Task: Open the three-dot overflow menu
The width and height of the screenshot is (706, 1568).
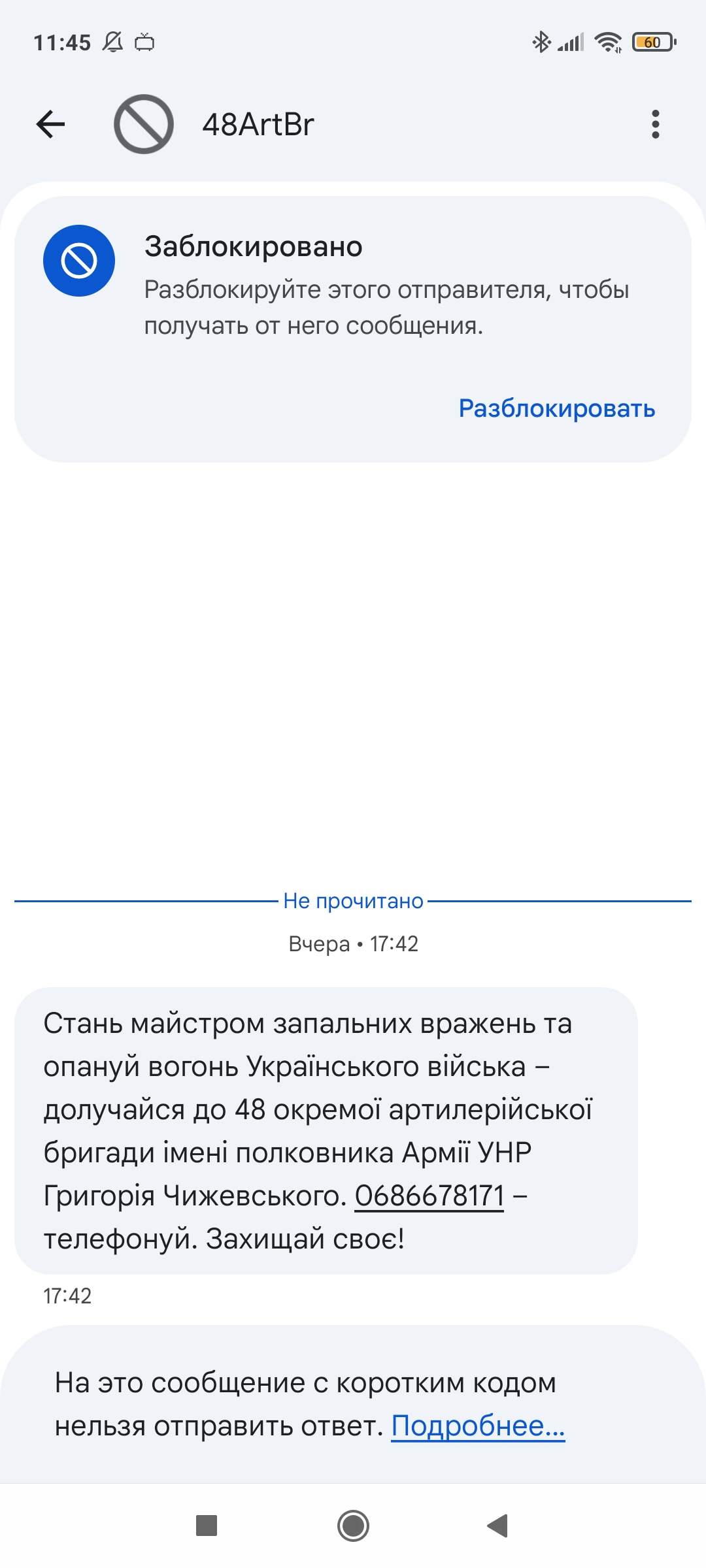Action: pos(655,124)
